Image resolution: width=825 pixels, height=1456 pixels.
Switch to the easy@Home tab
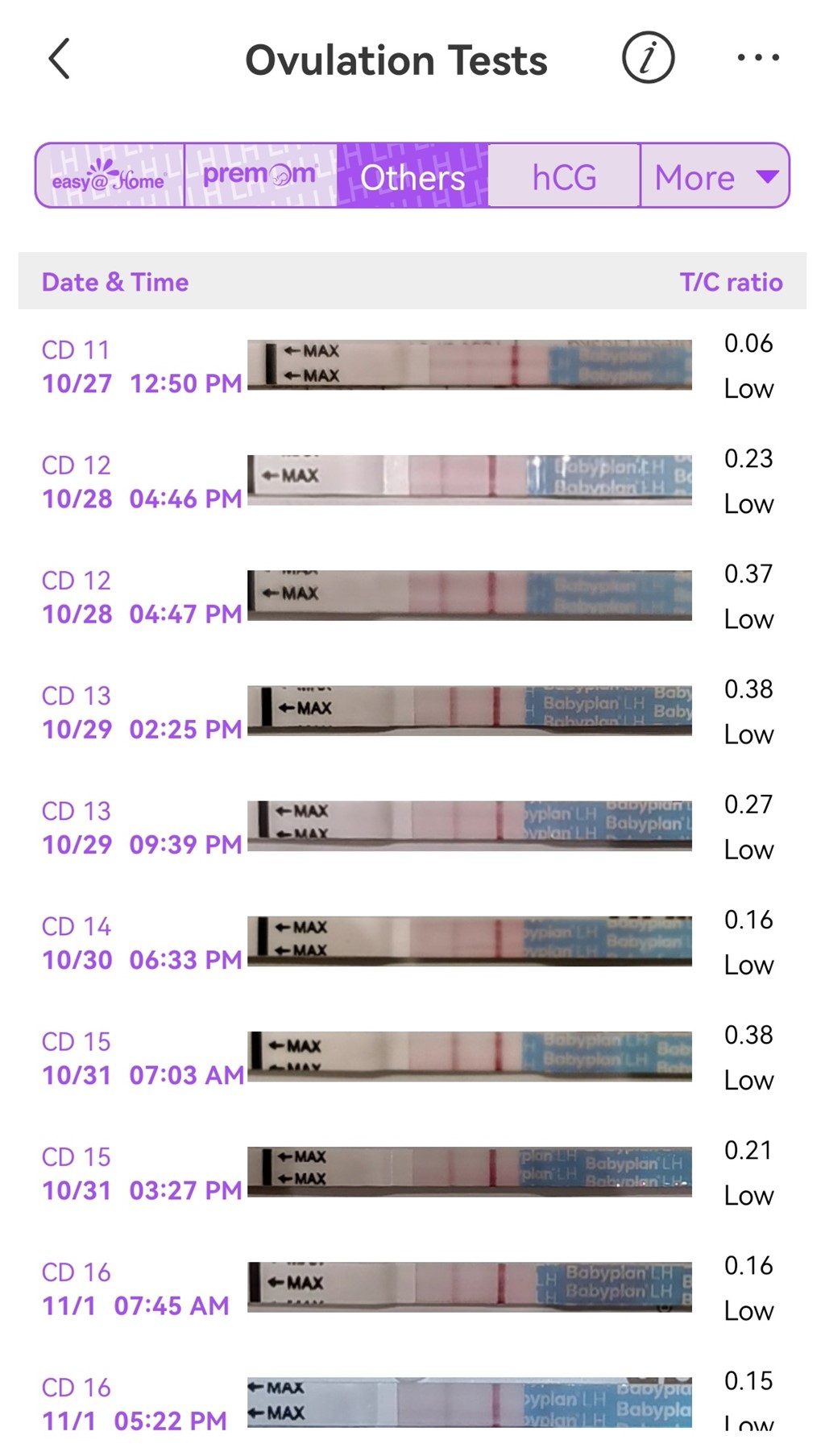(110, 176)
